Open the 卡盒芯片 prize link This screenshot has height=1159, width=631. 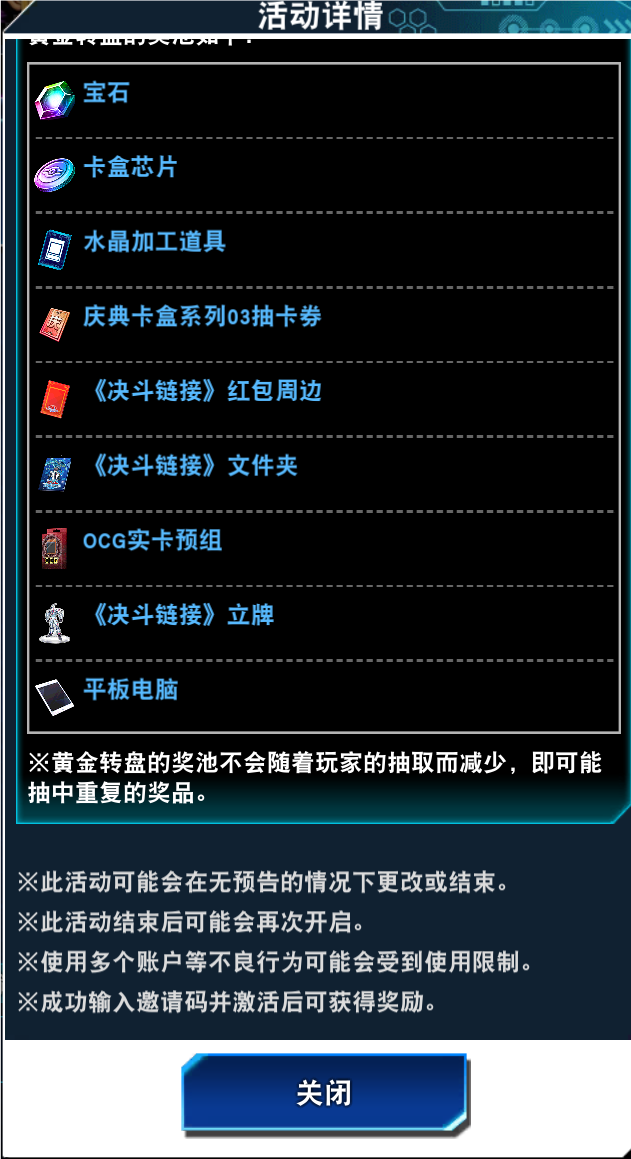[x=130, y=168]
